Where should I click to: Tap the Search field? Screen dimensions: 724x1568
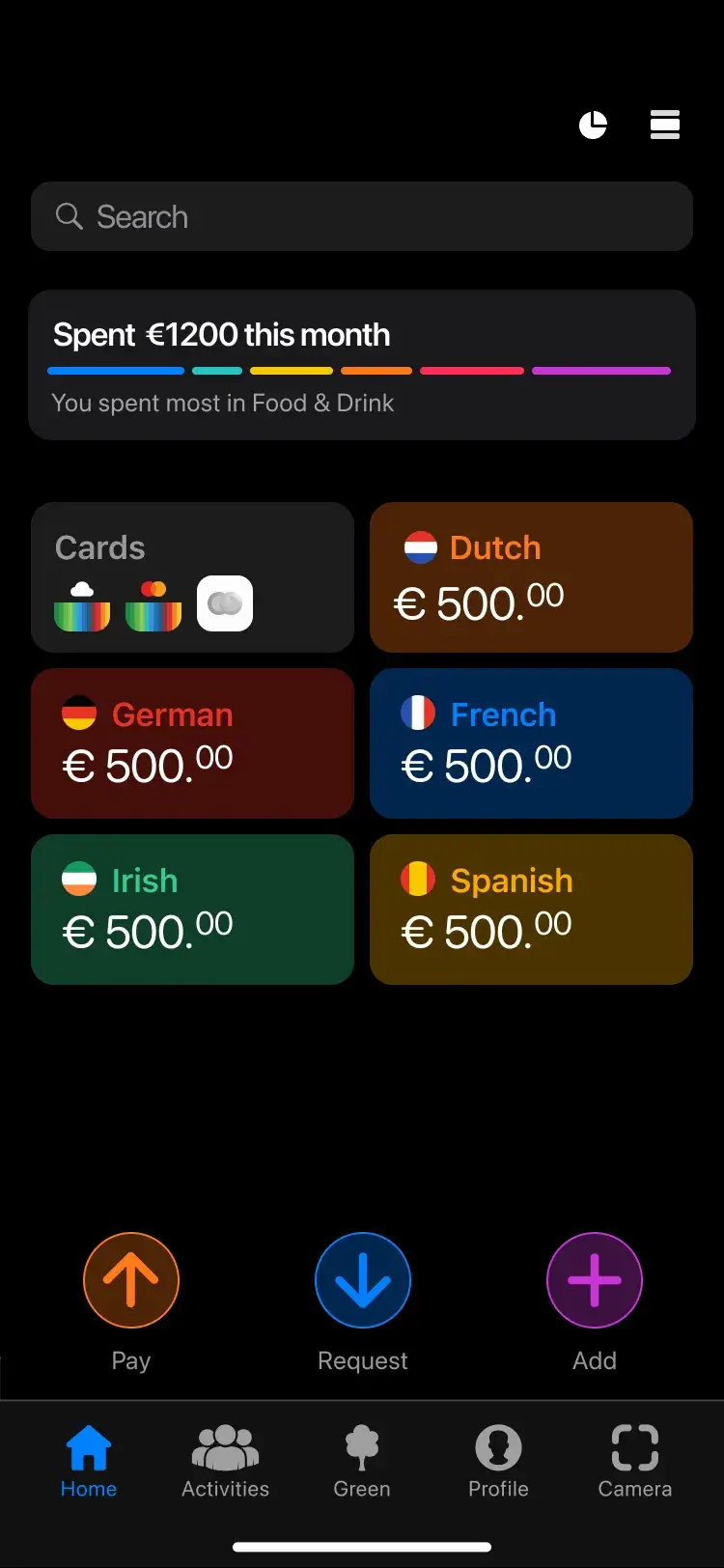(362, 216)
